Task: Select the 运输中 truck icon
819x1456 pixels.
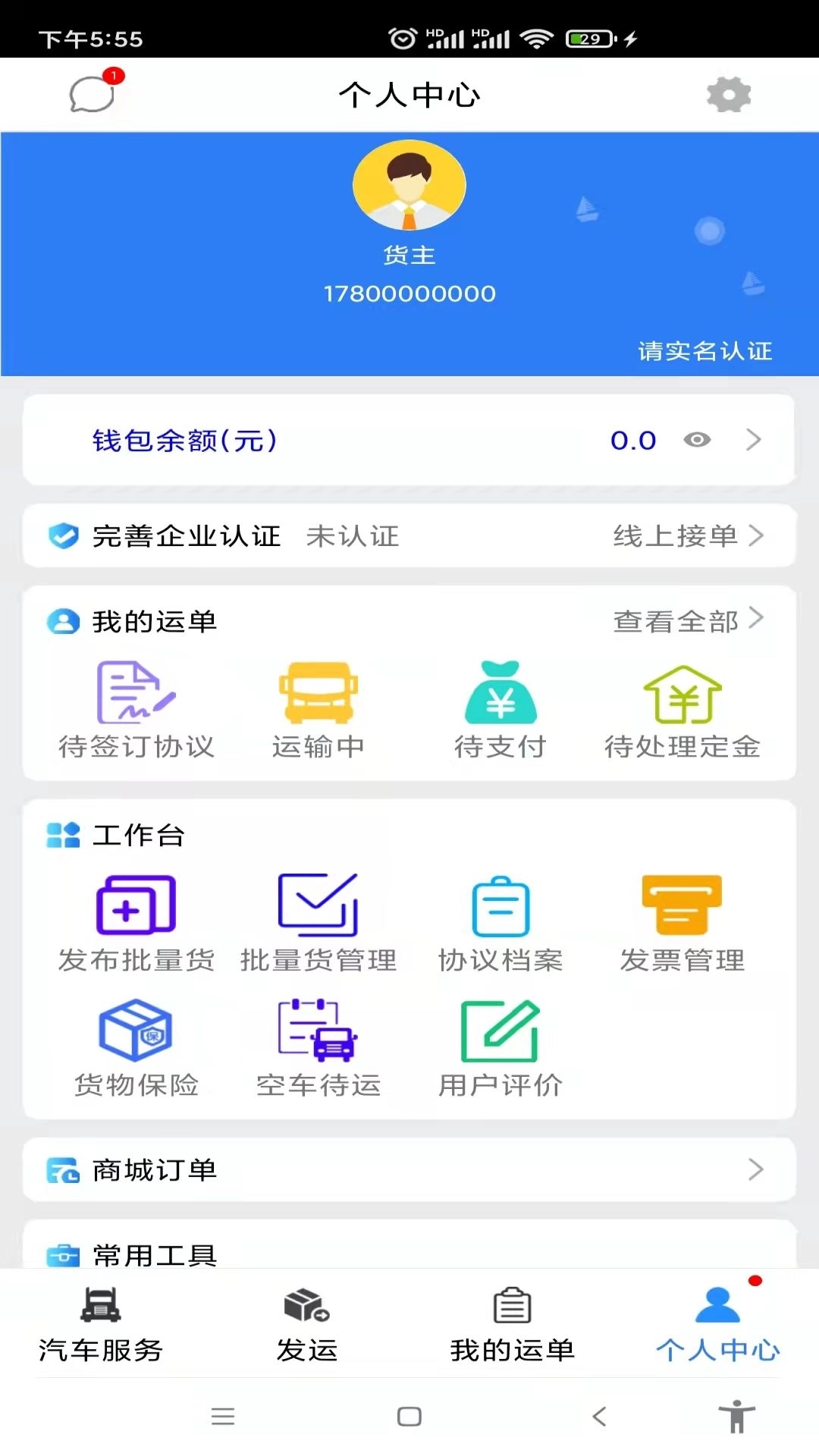Action: (317, 694)
